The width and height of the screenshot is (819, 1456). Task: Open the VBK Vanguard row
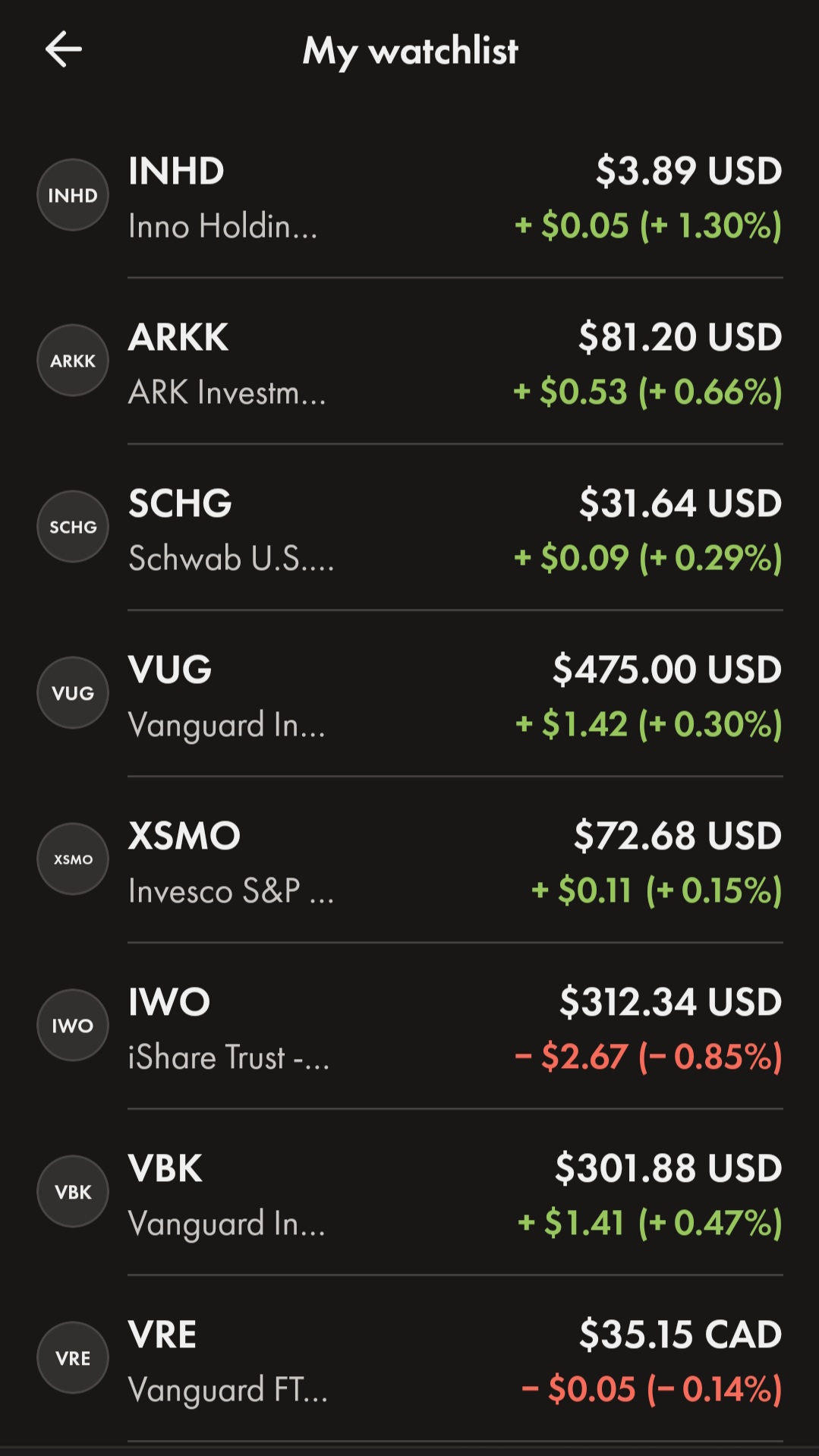click(x=410, y=1193)
